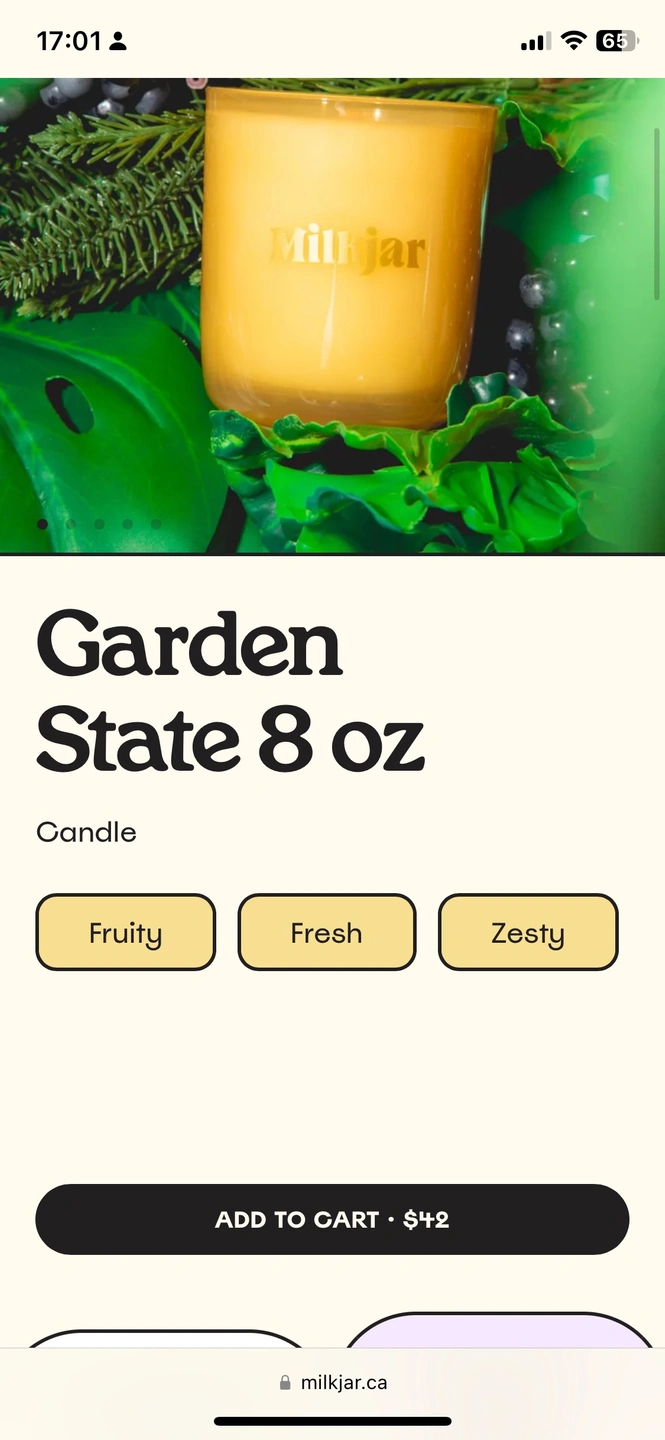Jump to the second product image dot

tap(71, 524)
